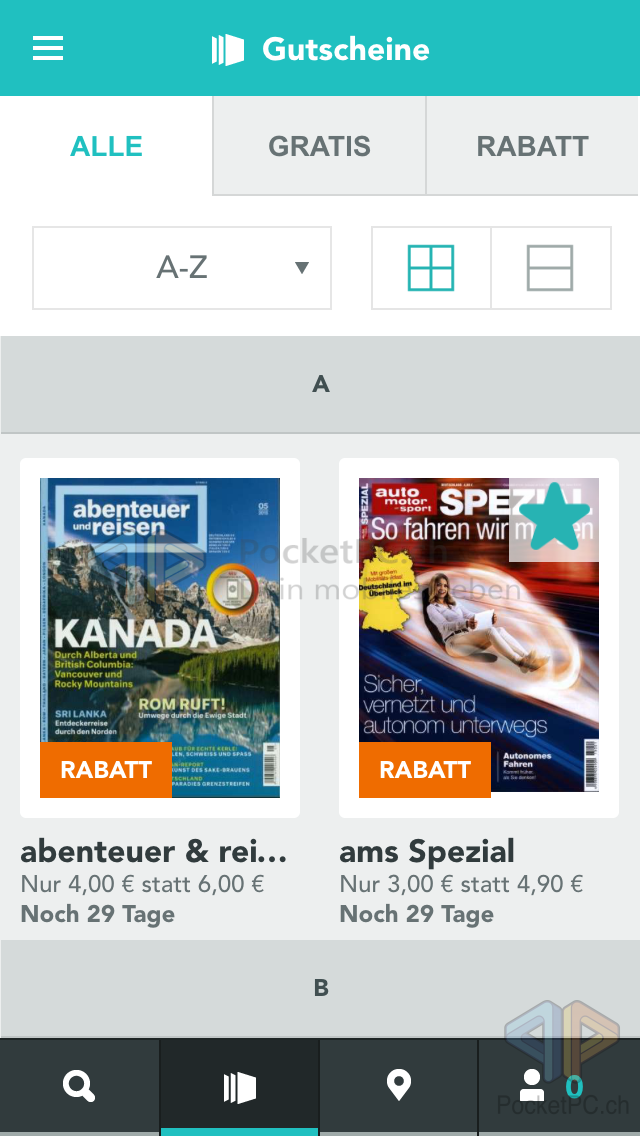Show only RABATT vouchers
The image size is (640, 1136).
[532, 146]
